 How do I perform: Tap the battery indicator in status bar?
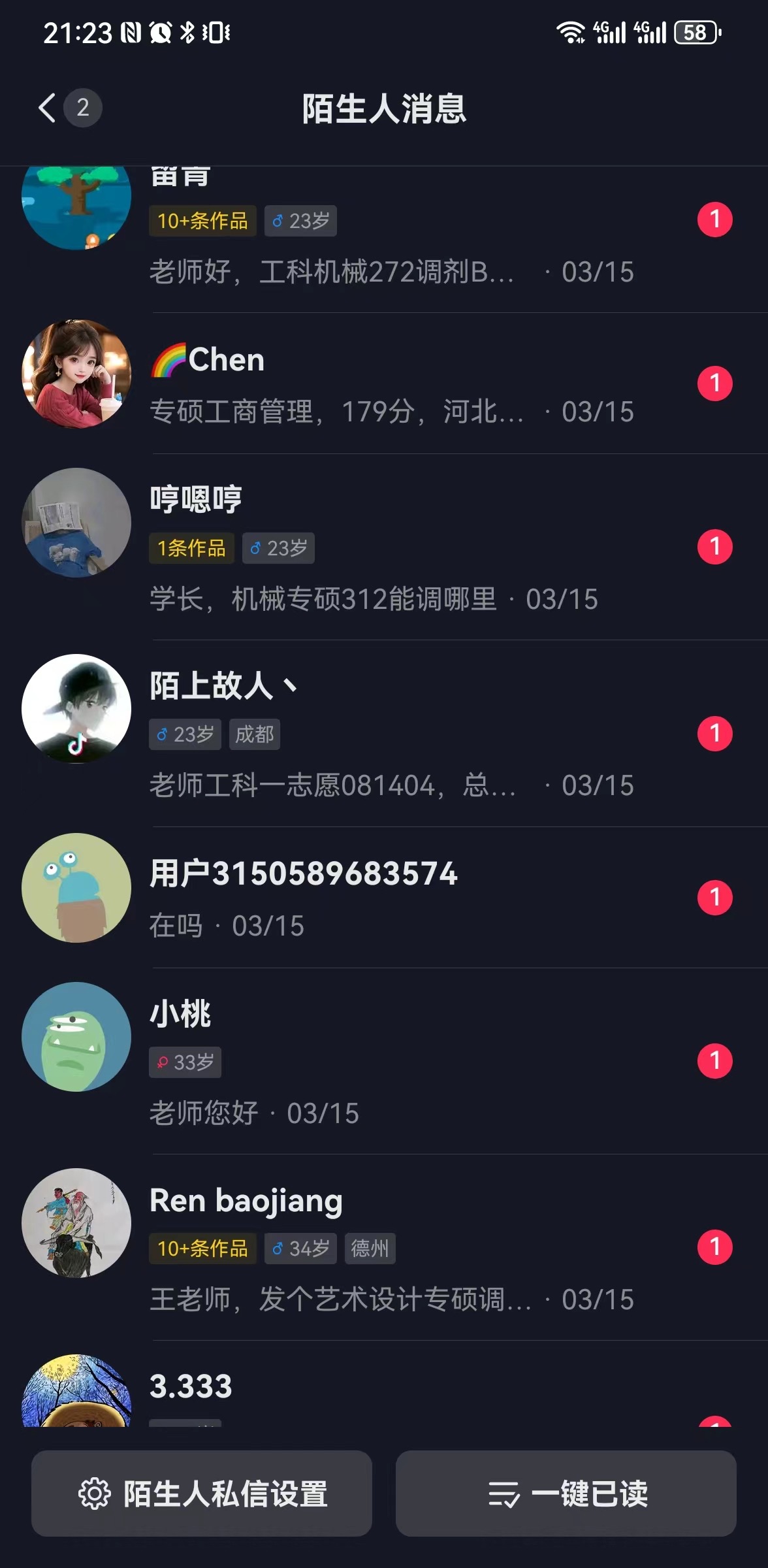694,31
